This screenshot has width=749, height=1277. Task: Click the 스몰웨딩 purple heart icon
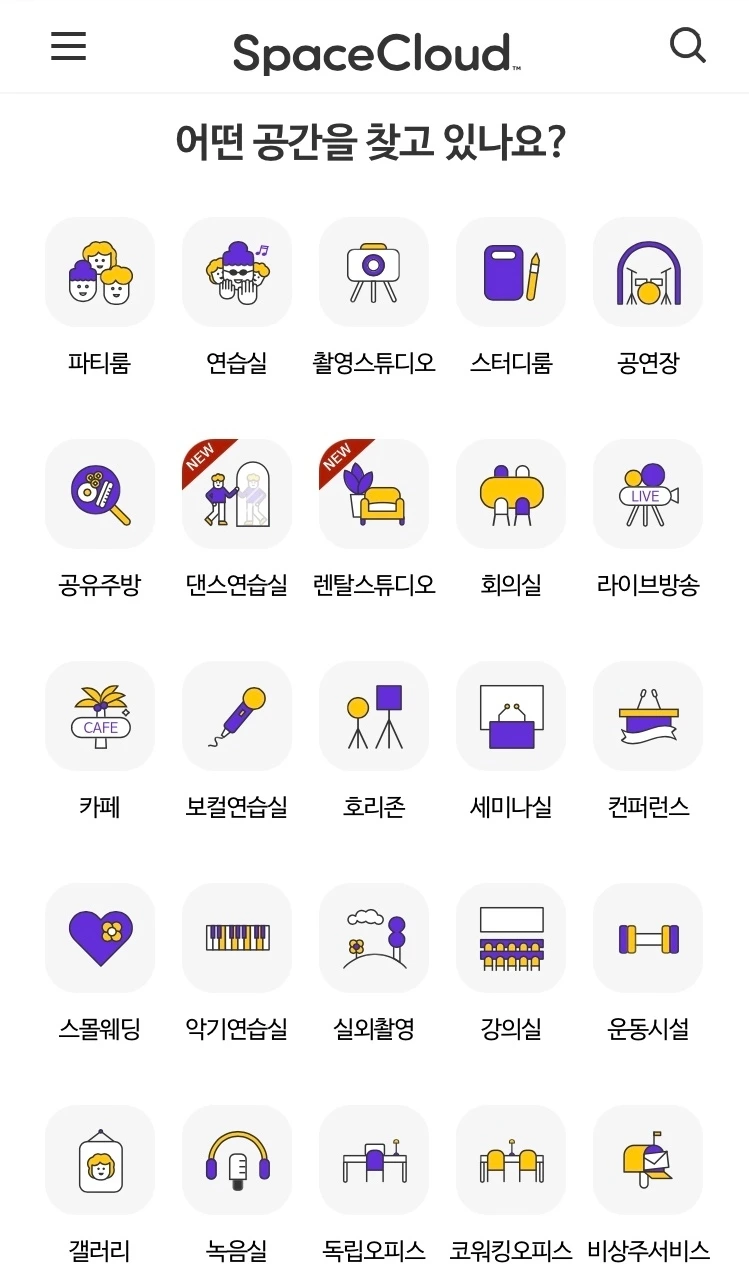[x=99, y=938]
